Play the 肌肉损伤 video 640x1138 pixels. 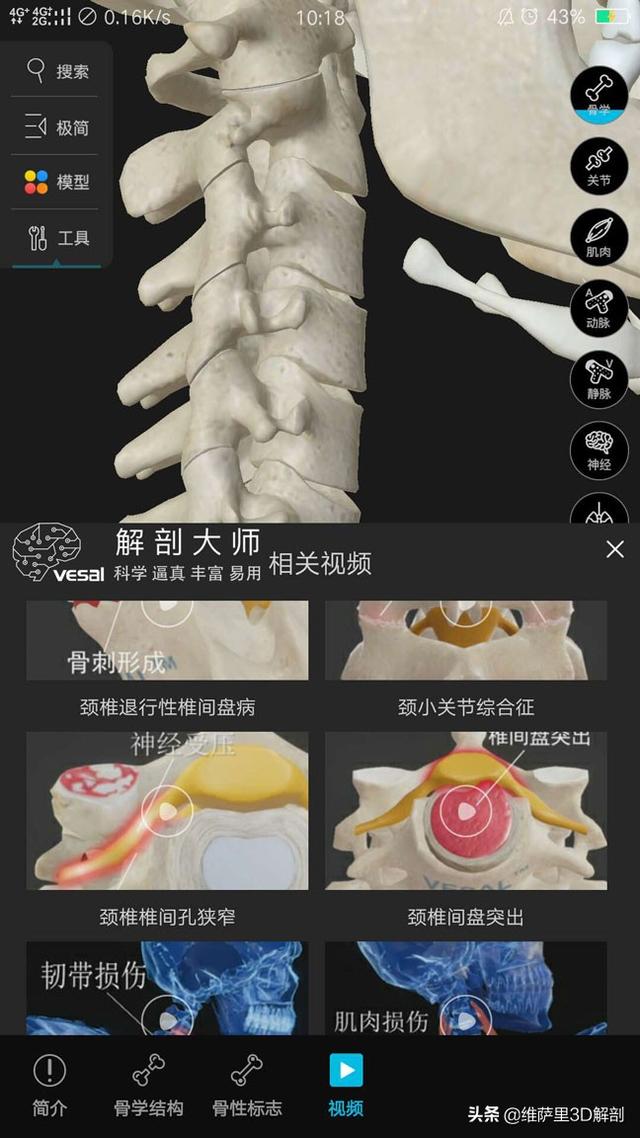467,1015
